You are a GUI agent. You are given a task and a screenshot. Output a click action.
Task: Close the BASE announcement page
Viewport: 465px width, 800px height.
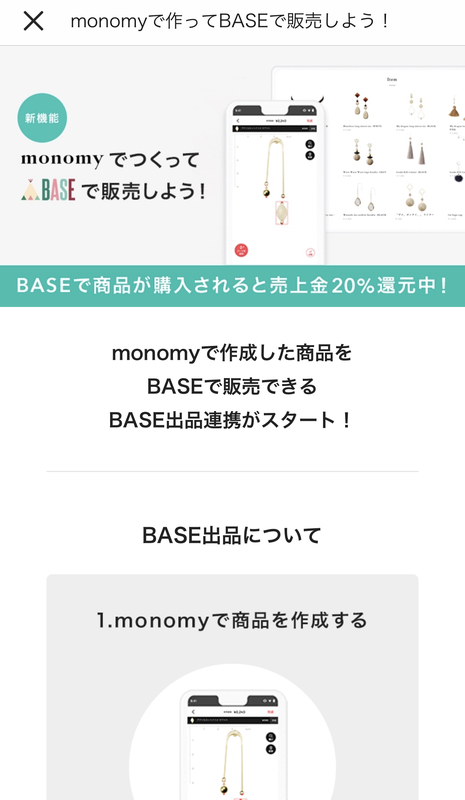pos(33,21)
